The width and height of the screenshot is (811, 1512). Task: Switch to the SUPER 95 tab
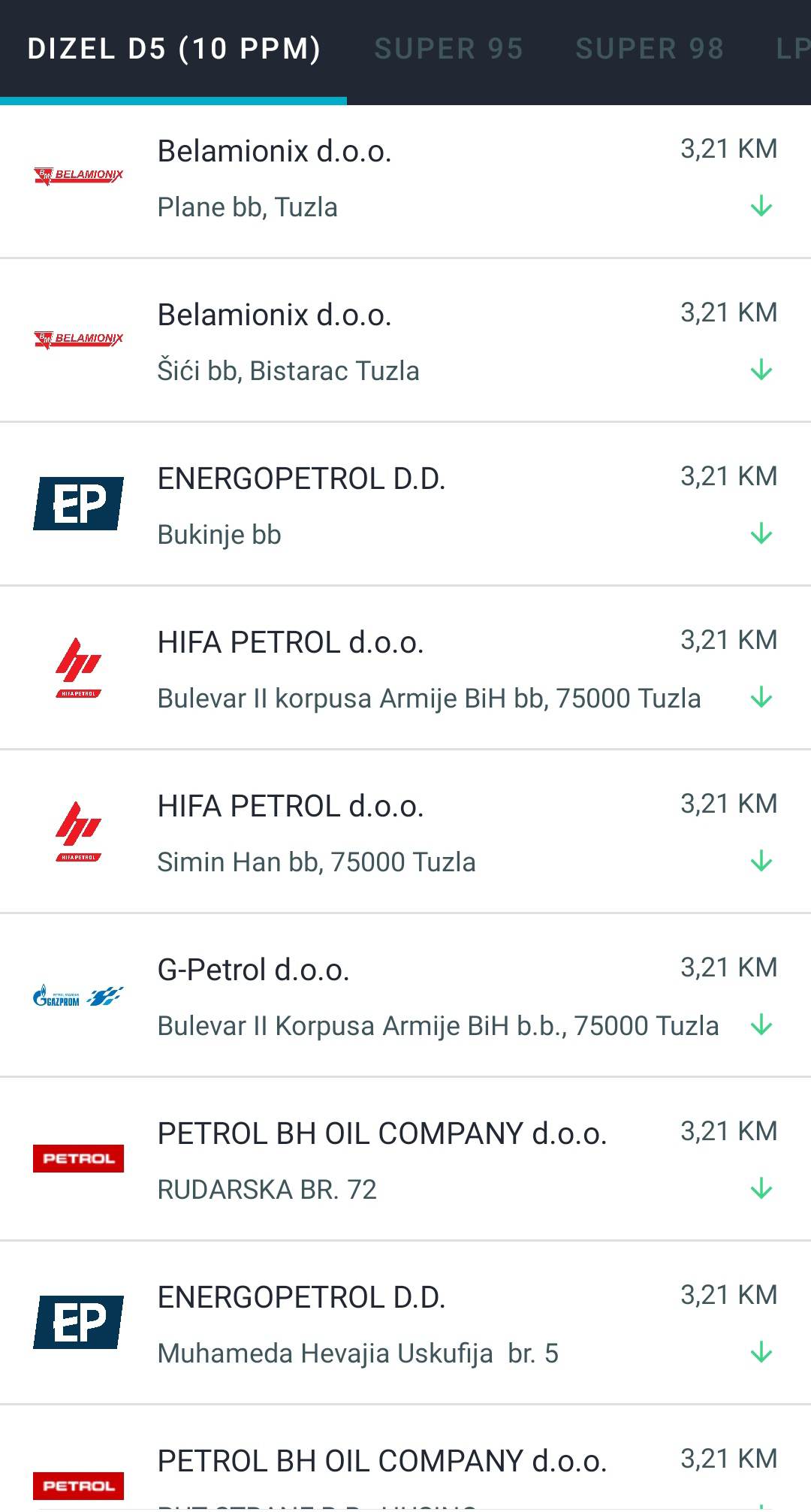click(448, 50)
